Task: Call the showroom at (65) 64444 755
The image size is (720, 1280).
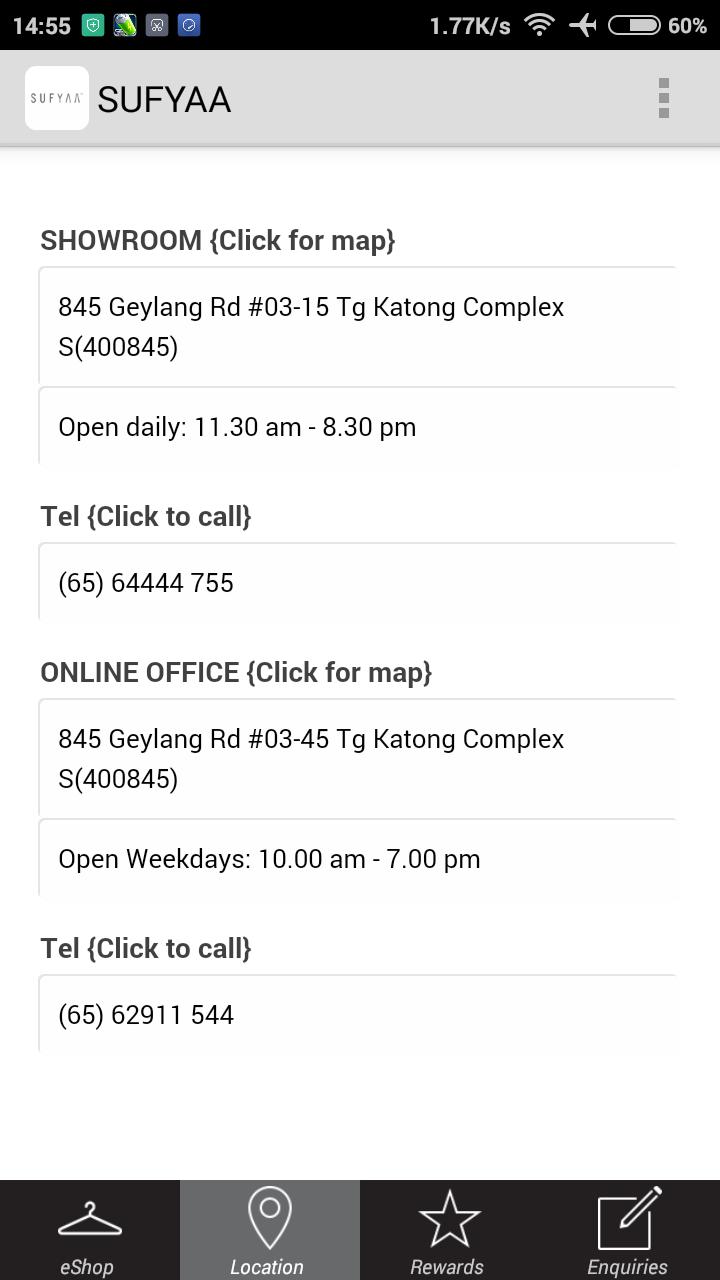Action: [357, 583]
